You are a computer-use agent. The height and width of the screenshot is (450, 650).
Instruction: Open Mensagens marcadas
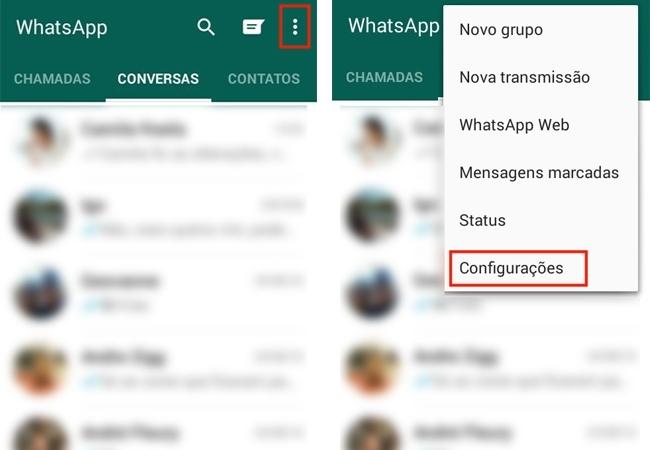pos(539,173)
